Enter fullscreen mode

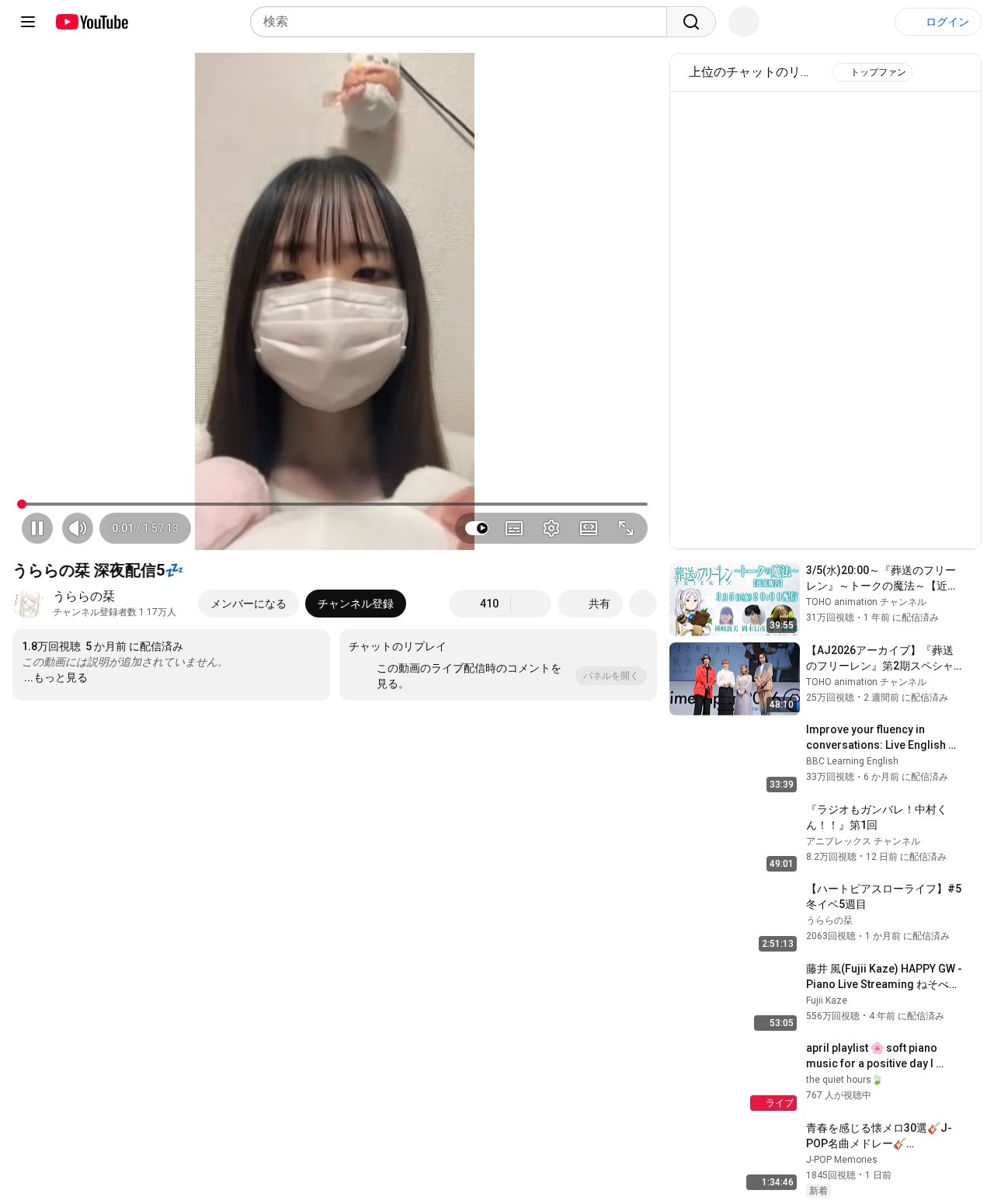pos(626,528)
